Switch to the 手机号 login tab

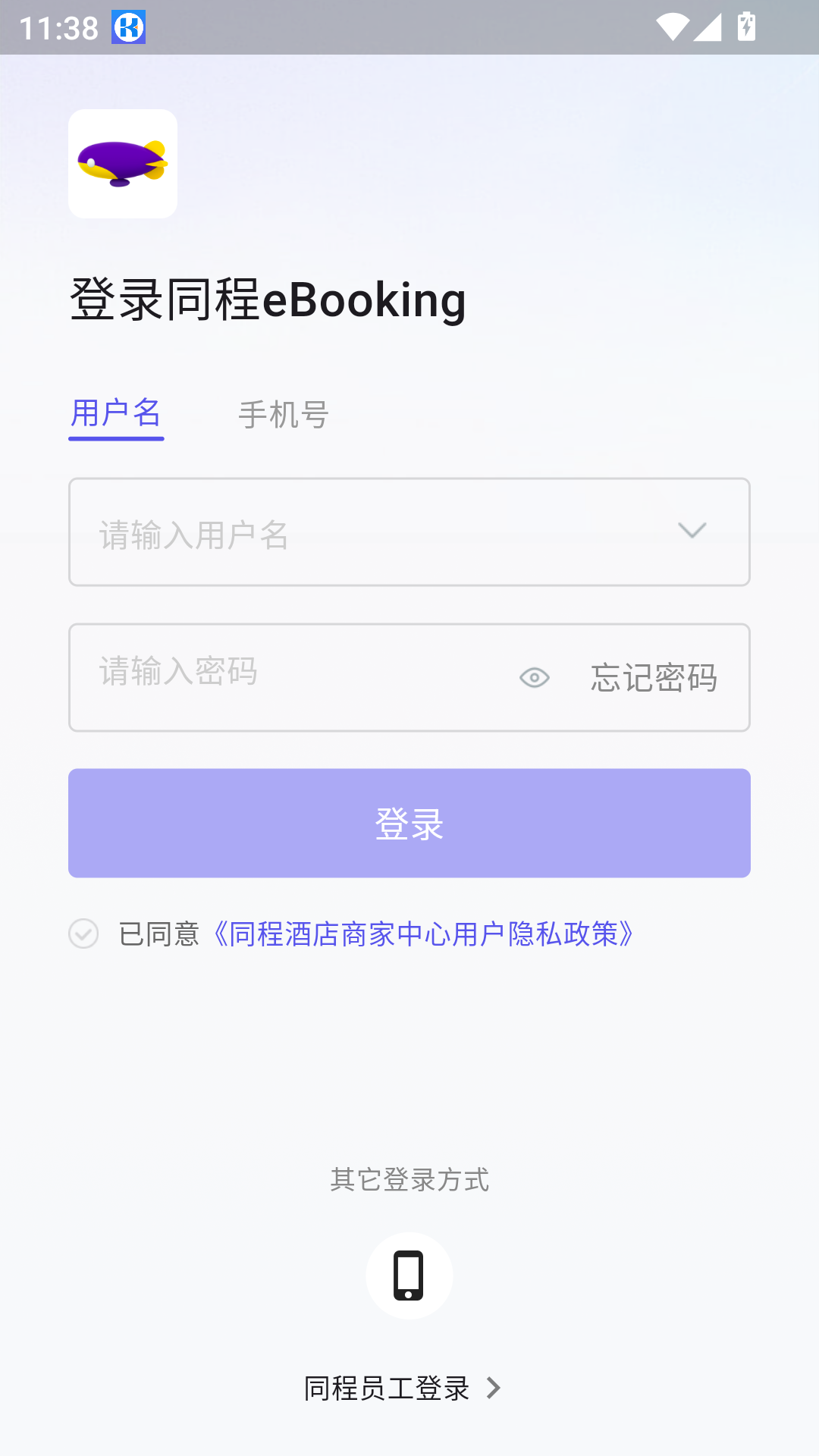282,416
